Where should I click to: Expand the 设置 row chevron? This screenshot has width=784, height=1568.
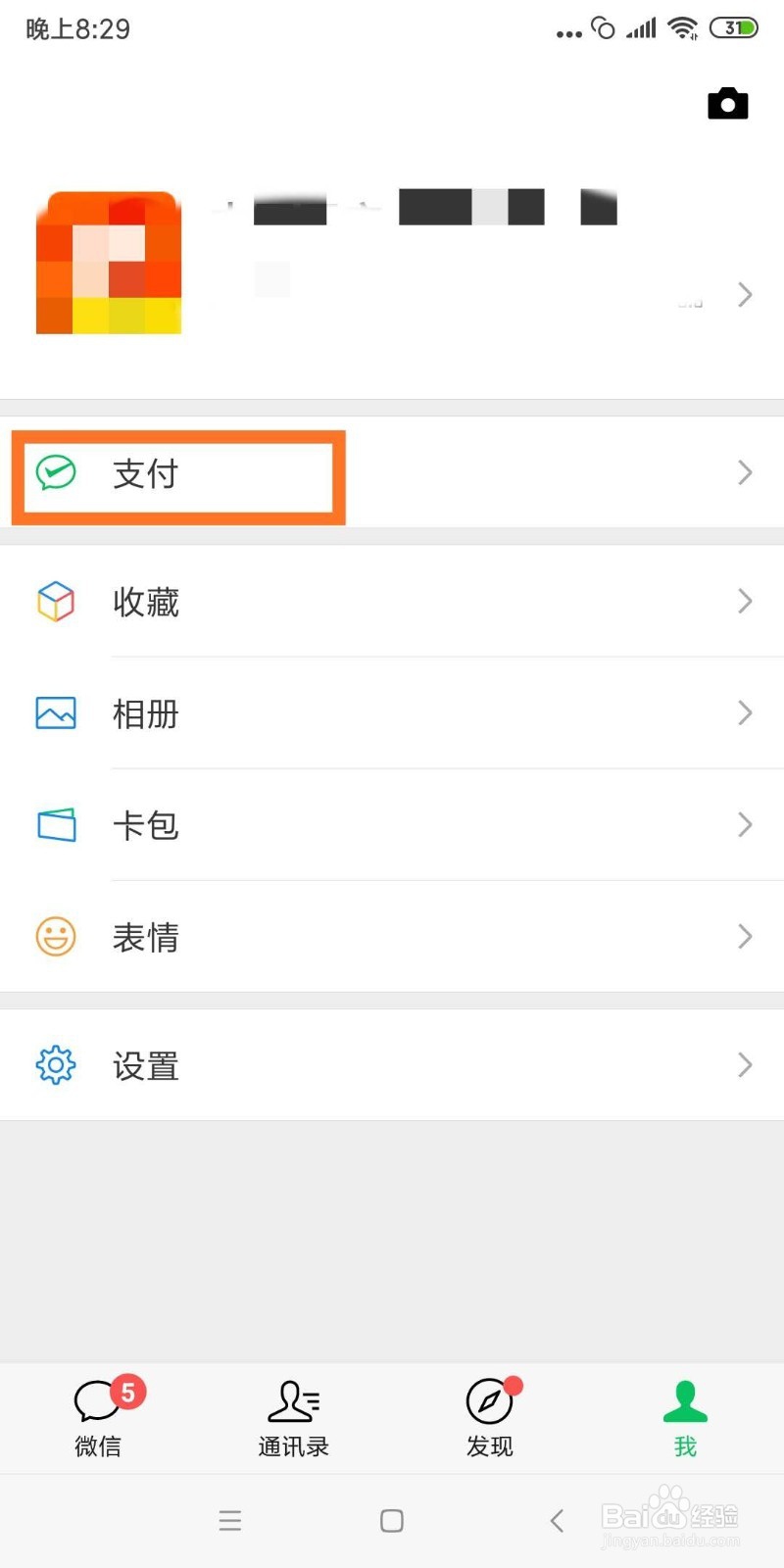click(745, 1064)
